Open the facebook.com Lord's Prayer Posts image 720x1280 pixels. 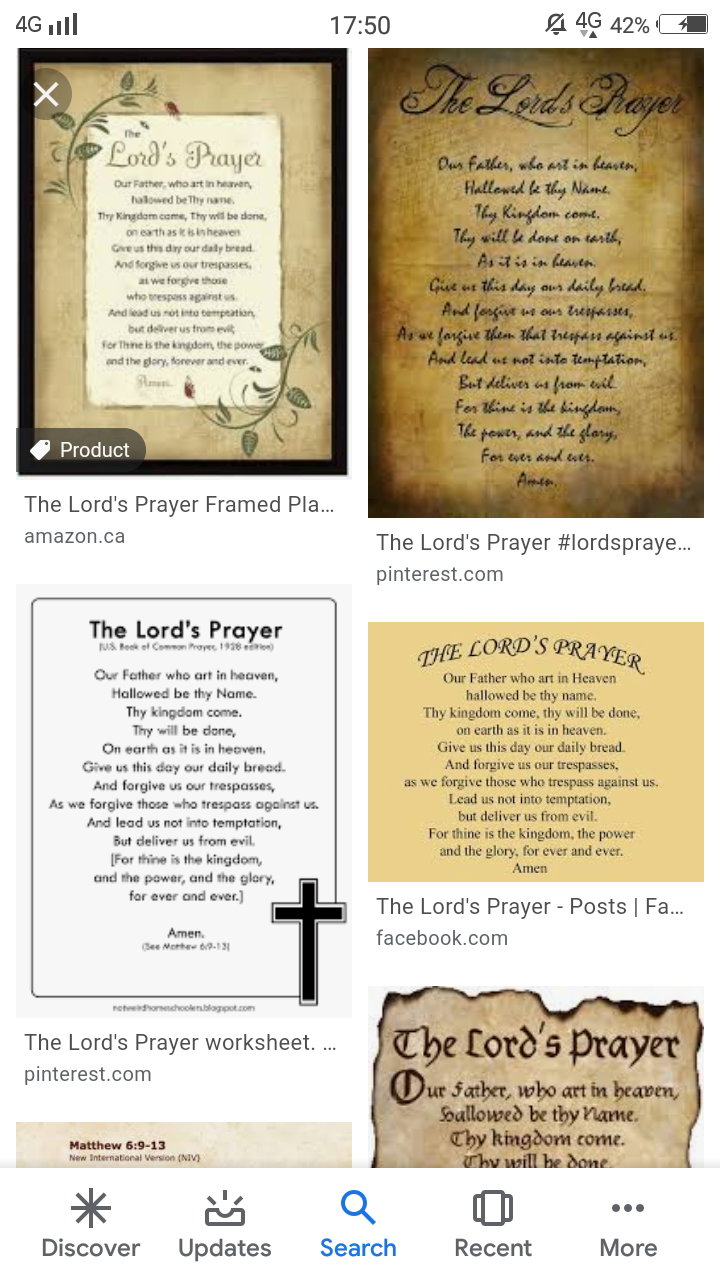pos(536,752)
